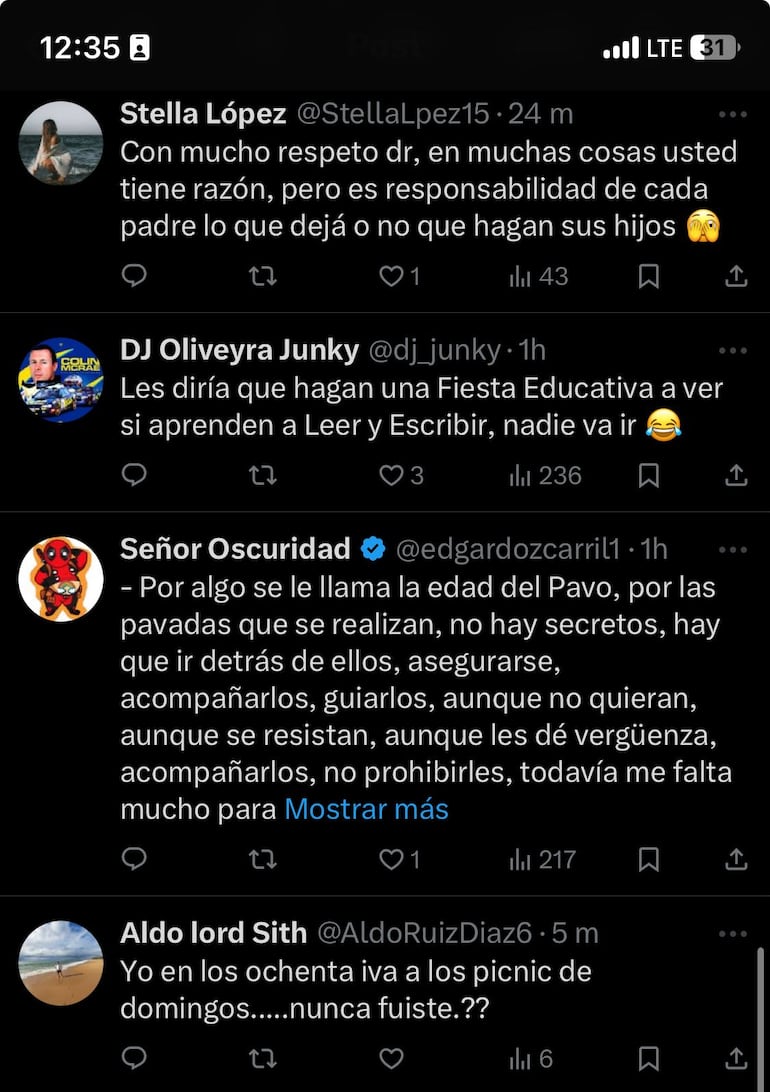Reply to Stella López's tweet

134,276
